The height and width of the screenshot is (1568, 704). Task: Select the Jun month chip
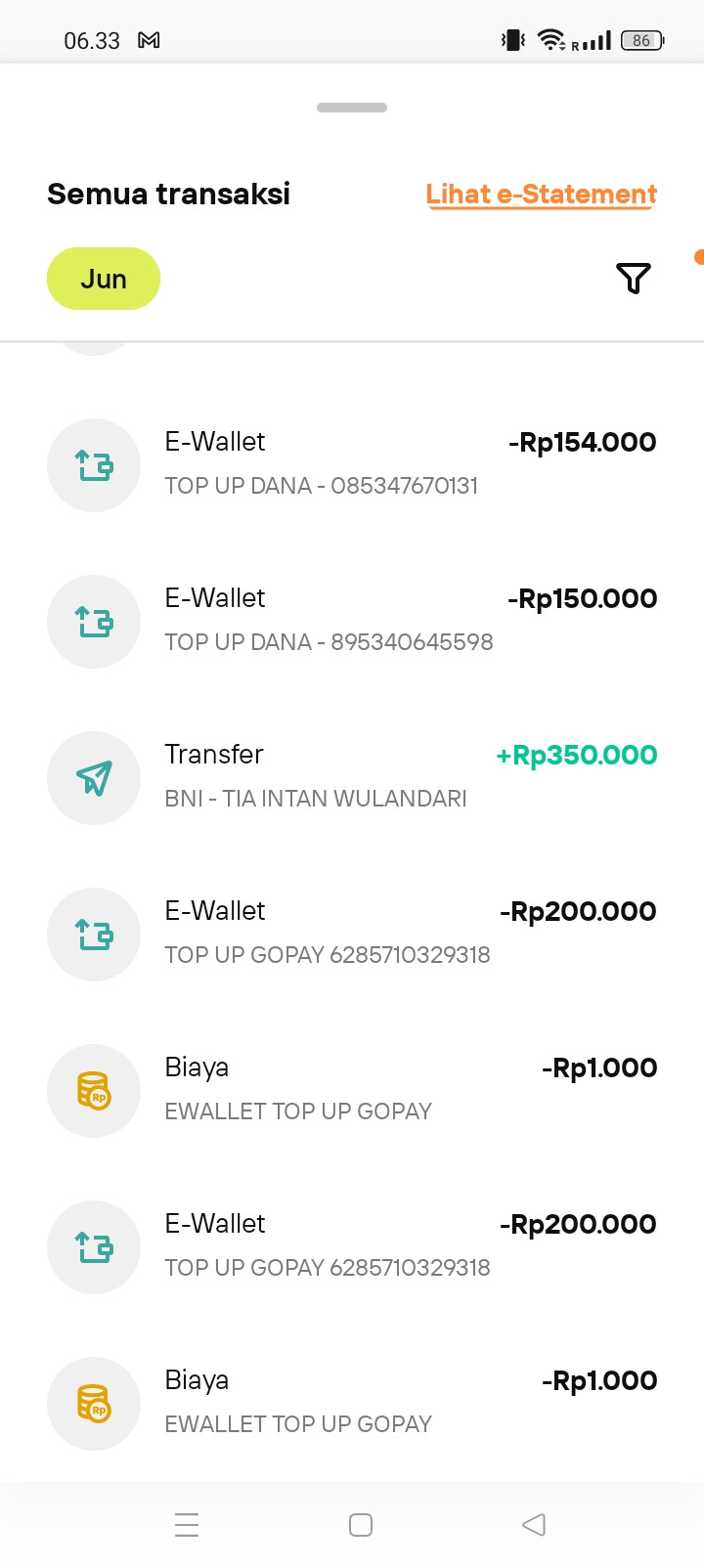pyautogui.click(x=104, y=279)
